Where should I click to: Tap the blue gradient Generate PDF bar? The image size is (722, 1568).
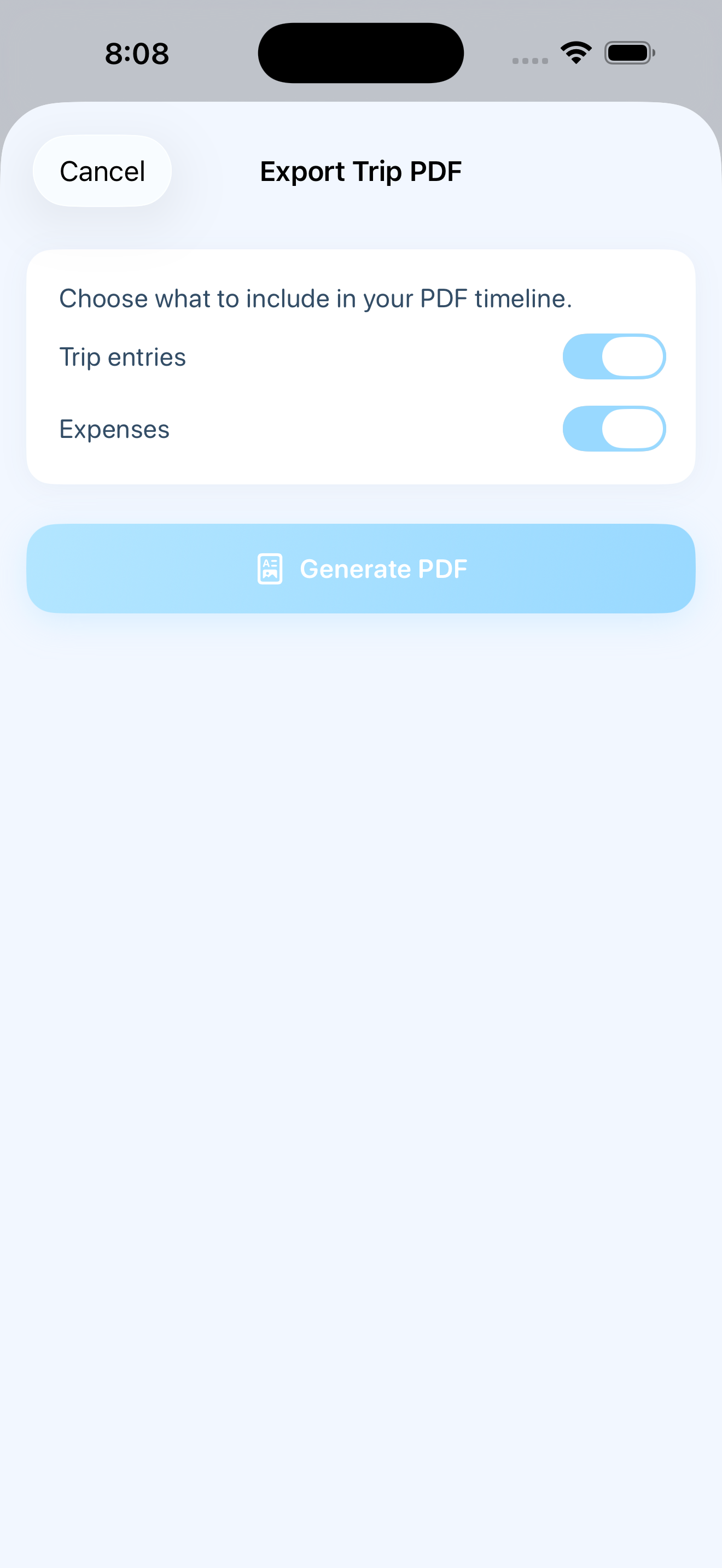point(360,568)
